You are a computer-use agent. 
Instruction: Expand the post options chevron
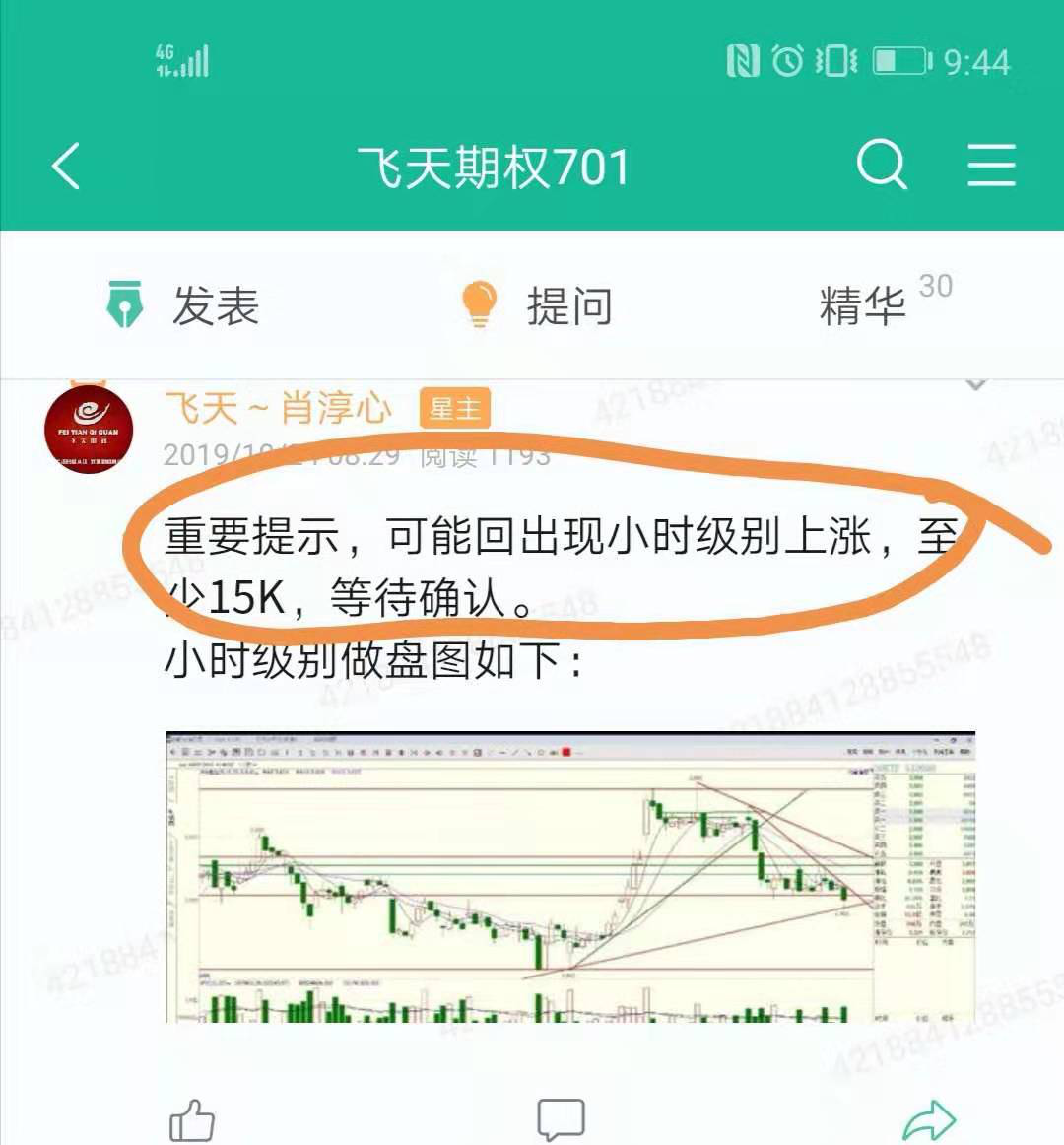click(x=975, y=384)
